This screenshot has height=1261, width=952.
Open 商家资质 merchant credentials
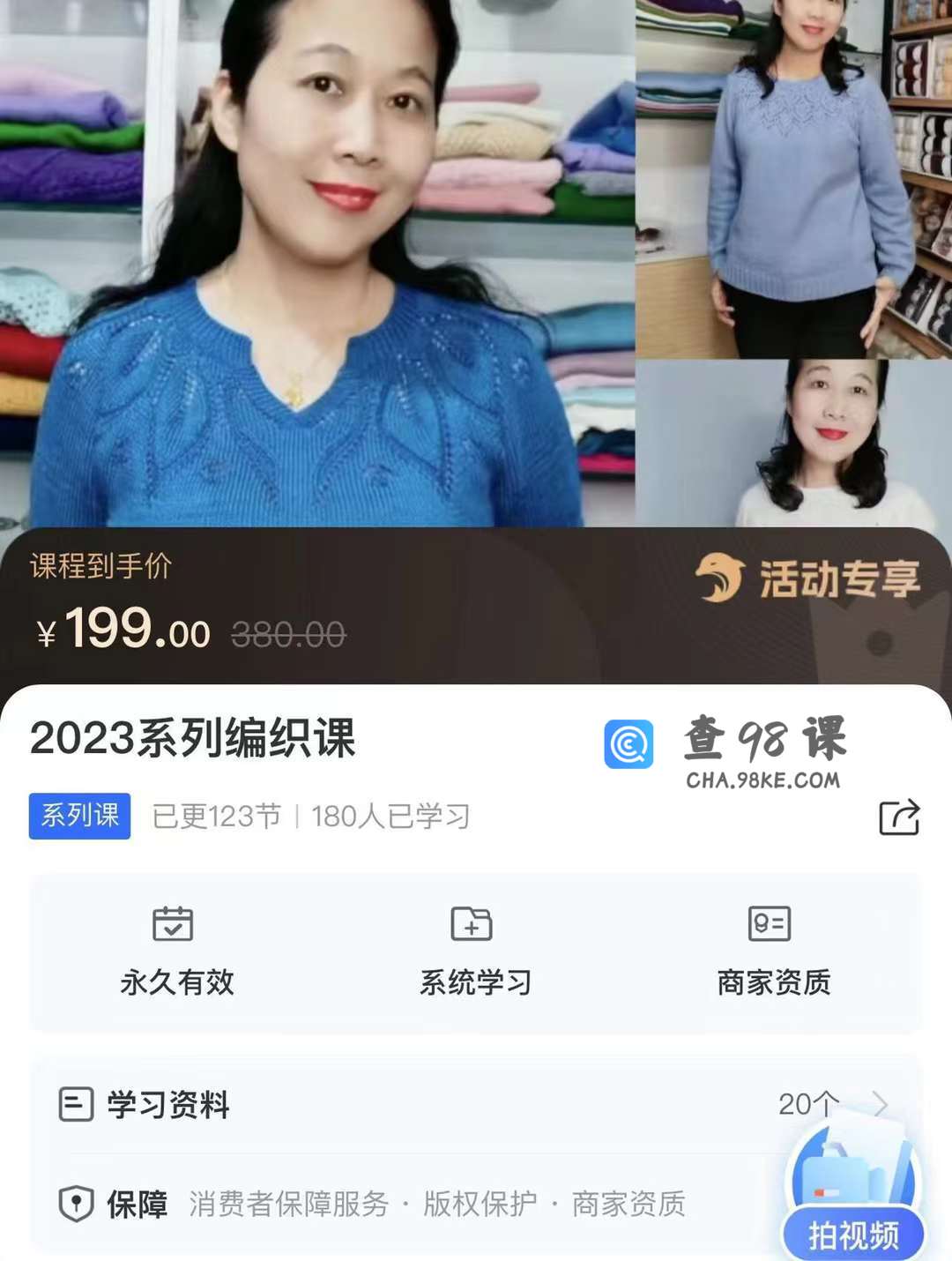coord(773,952)
